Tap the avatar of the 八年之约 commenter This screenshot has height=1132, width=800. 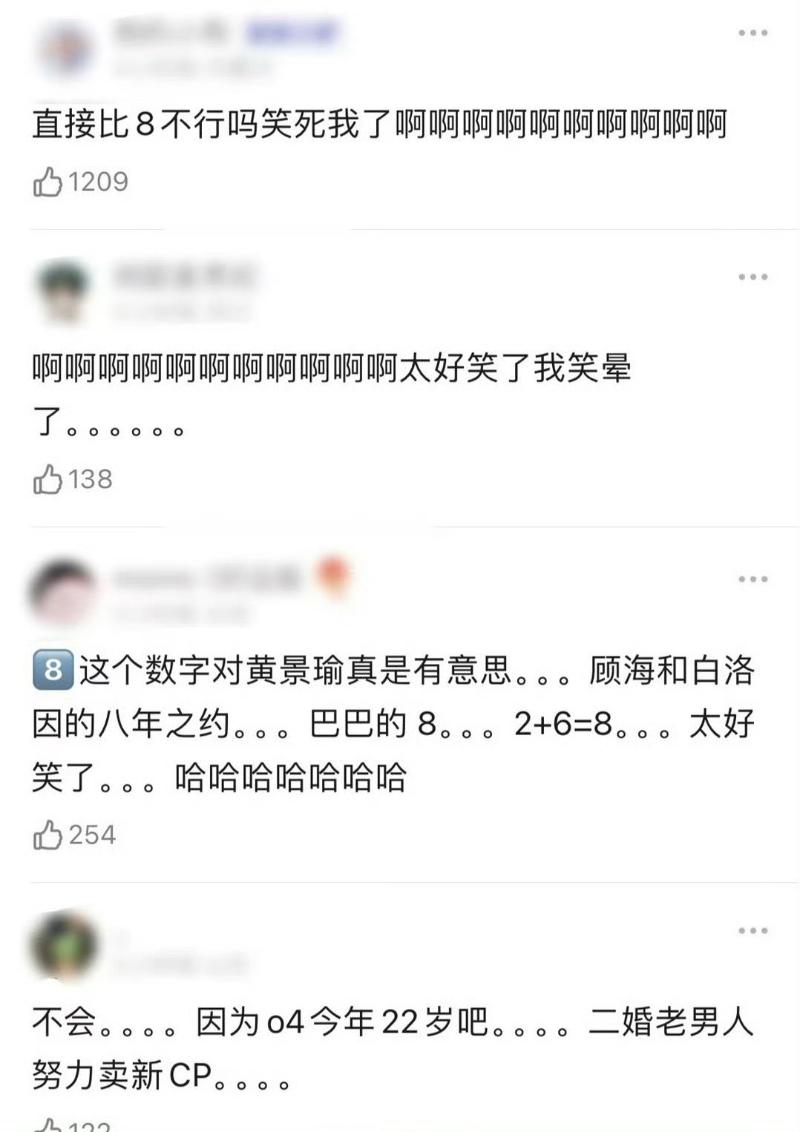pos(64,592)
